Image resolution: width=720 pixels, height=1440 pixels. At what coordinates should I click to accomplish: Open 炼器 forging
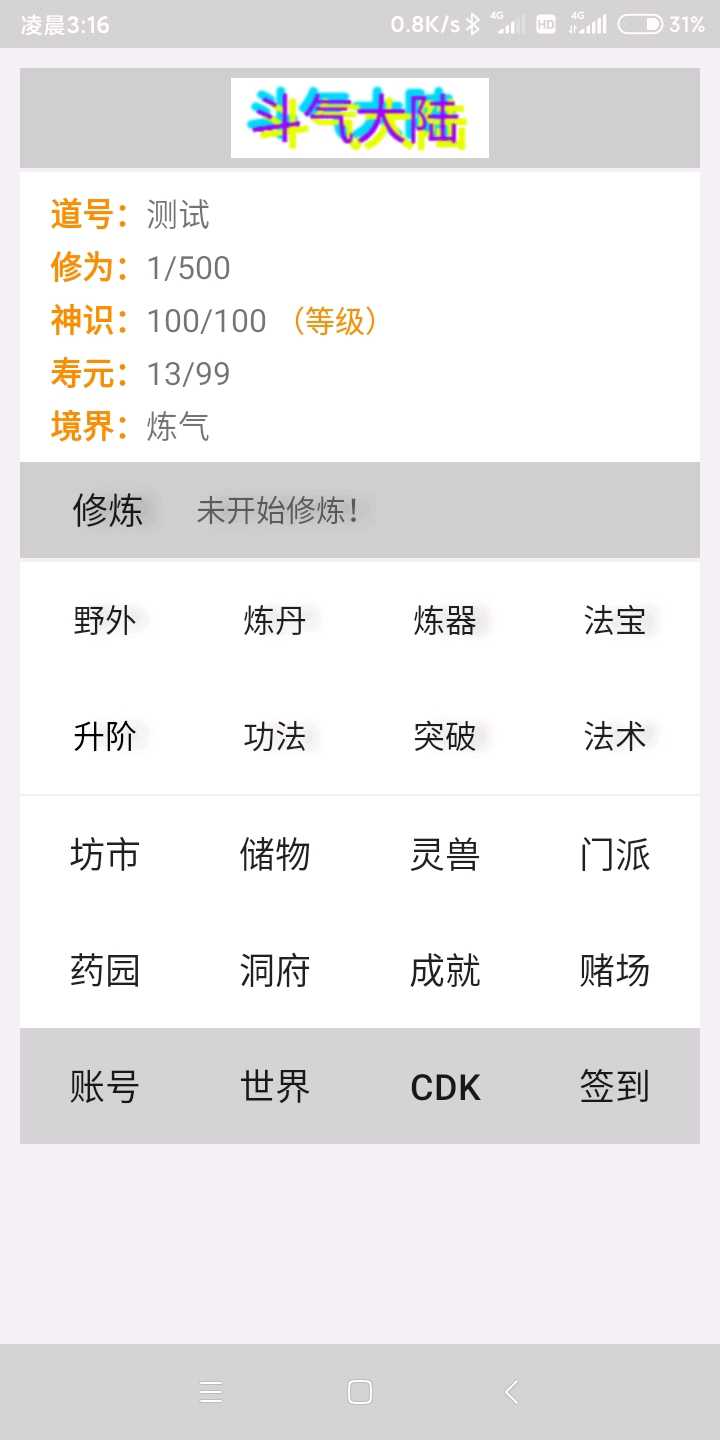coord(445,621)
